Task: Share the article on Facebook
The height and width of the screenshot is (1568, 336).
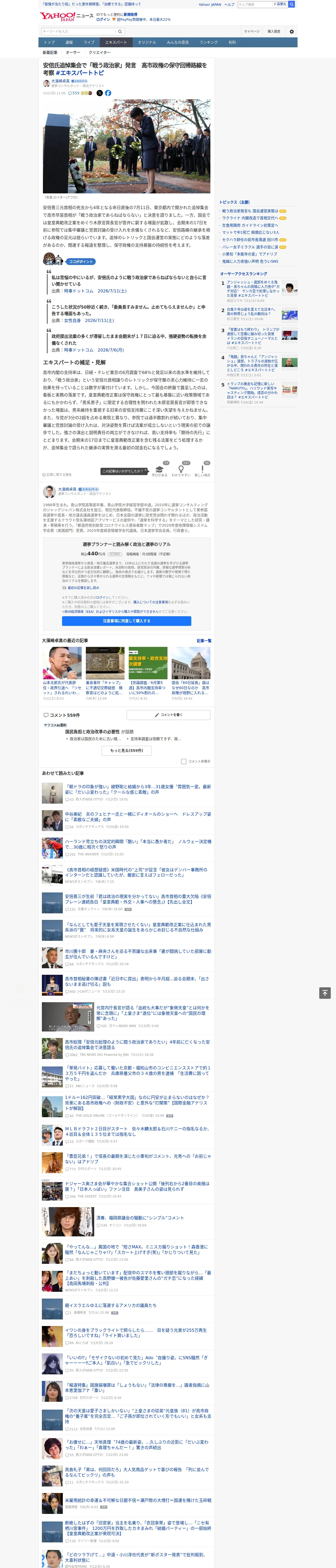Action: coord(108,93)
